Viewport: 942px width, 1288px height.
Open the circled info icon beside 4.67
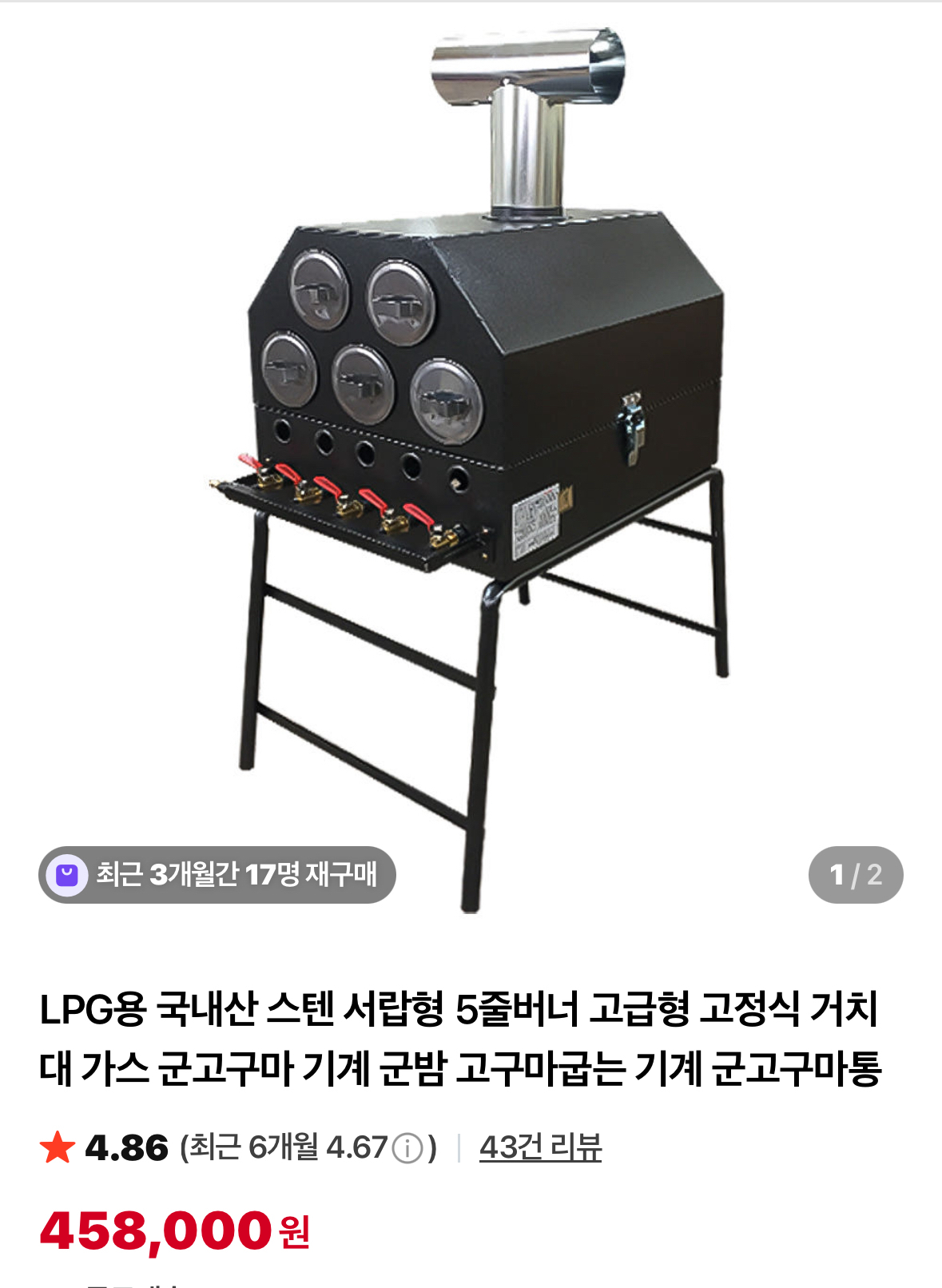[408, 1151]
